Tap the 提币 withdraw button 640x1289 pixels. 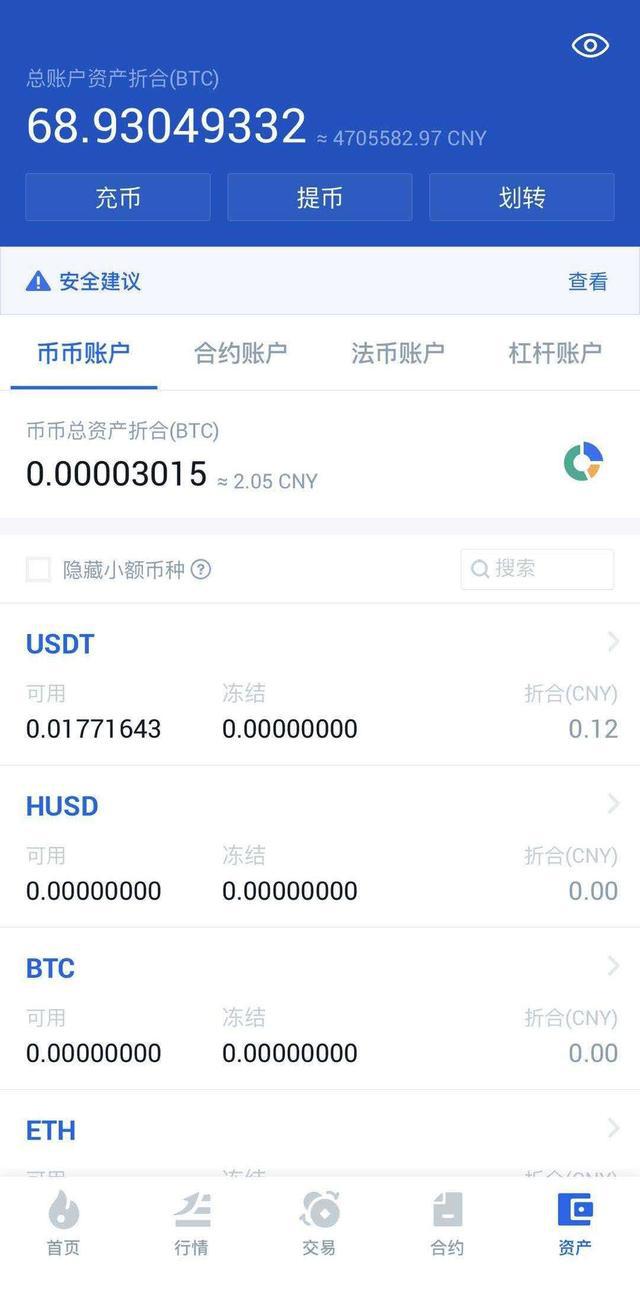[x=320, y=197]
